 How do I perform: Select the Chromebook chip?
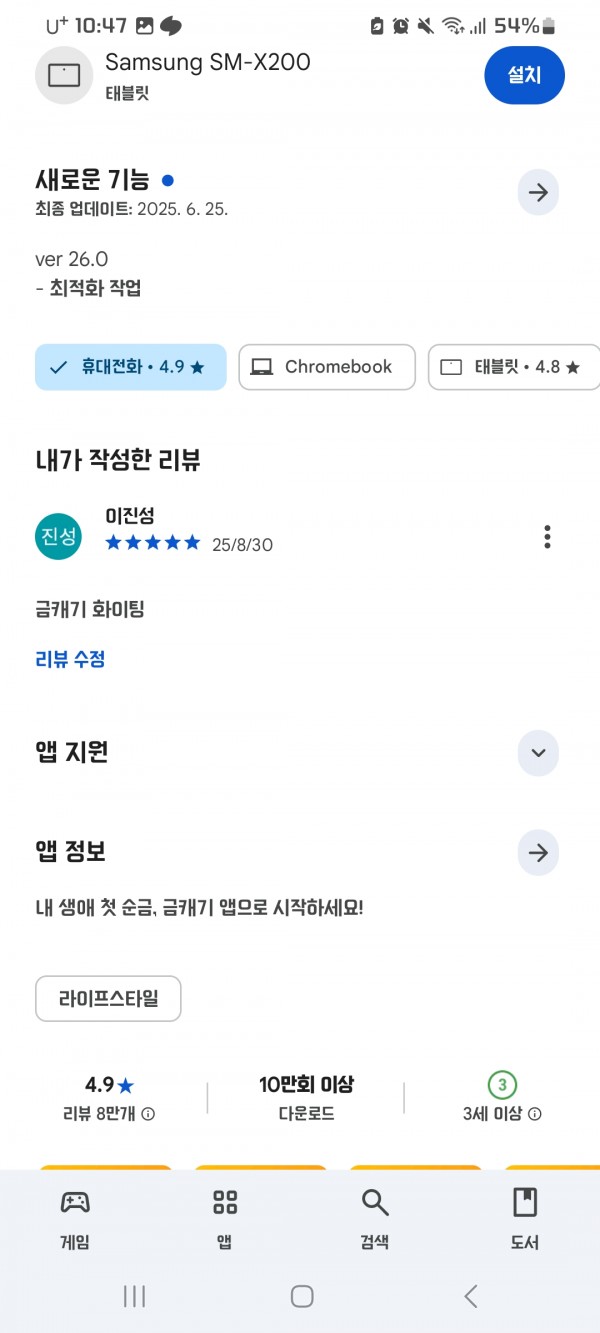(327, 367)
